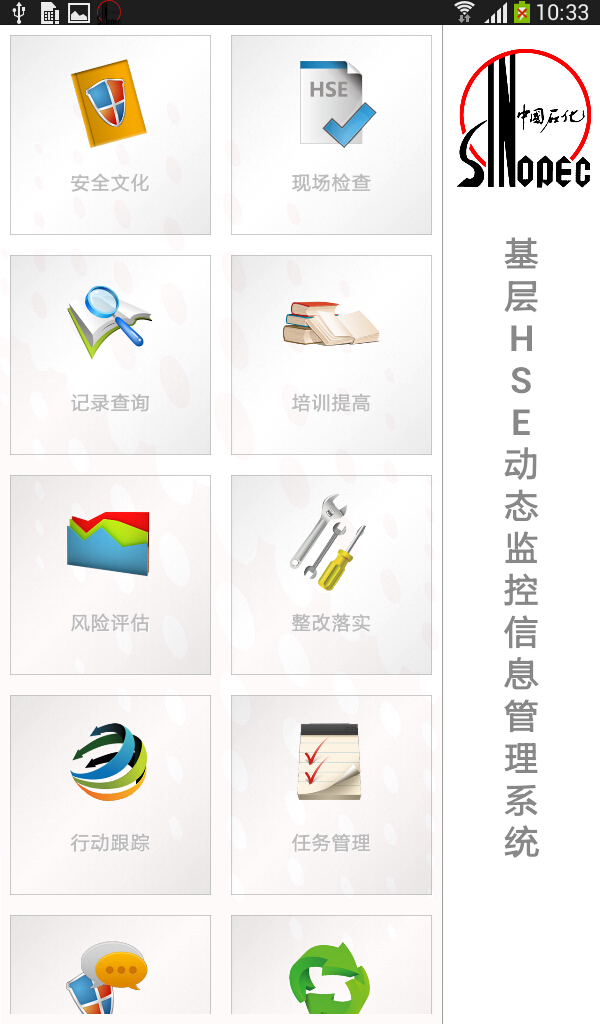Open the 安全文化 tile

[110, 135]
